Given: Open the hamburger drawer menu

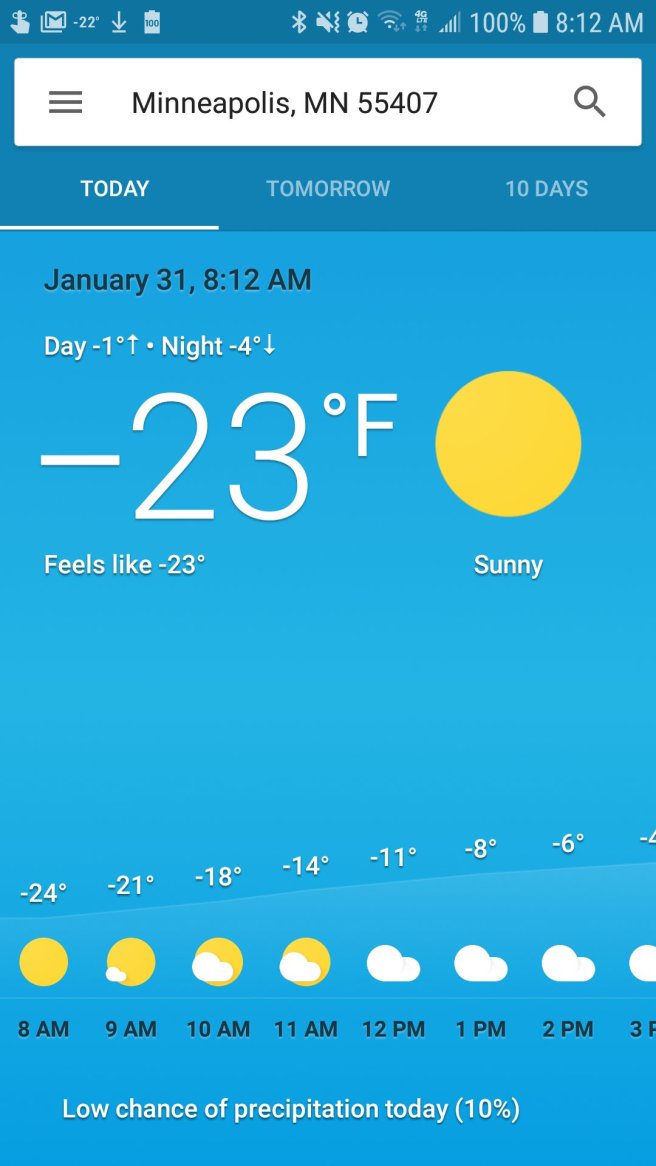Looking at the screenshot, I should tap(66, 102).
